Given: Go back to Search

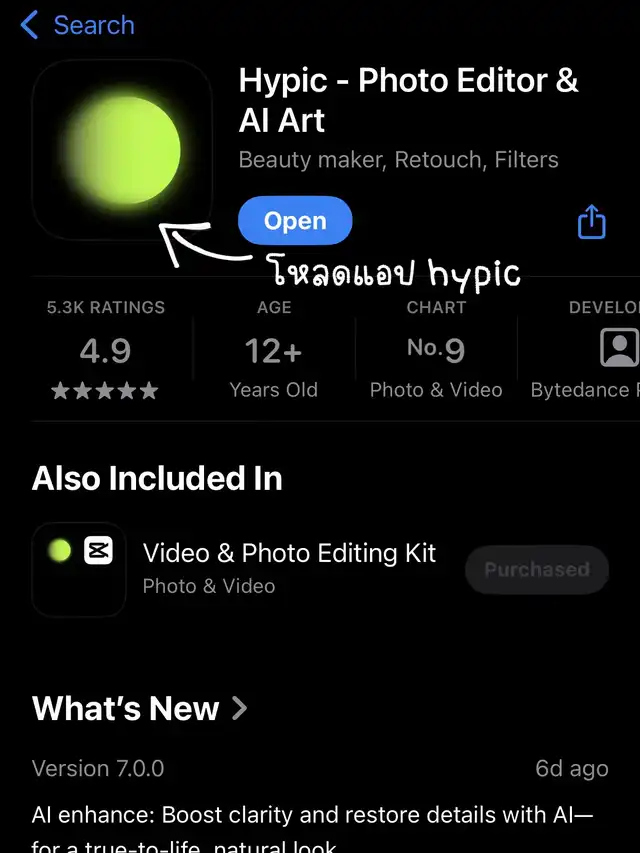Looking at the screenshot, I should point(77,25).
